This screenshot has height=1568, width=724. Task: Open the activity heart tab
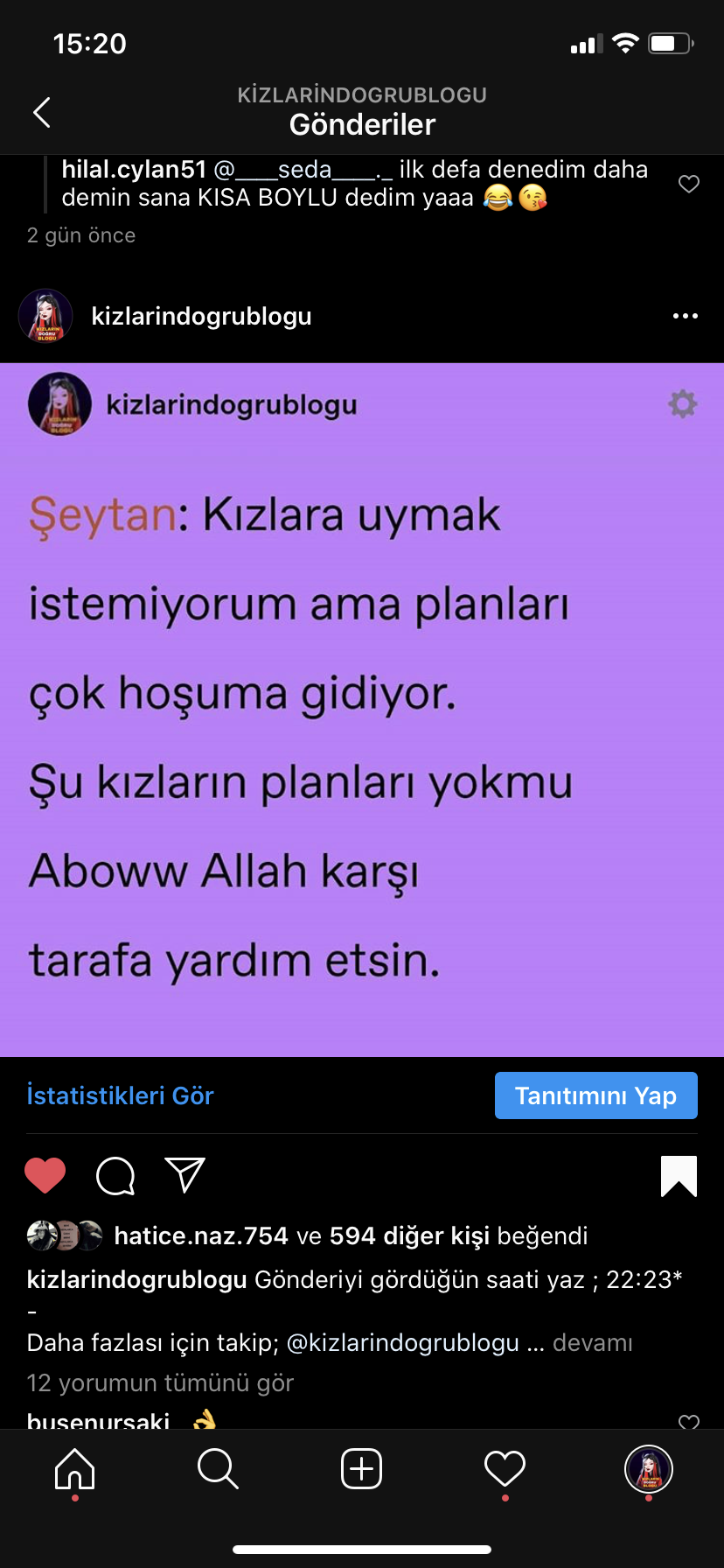(505, 1468)
